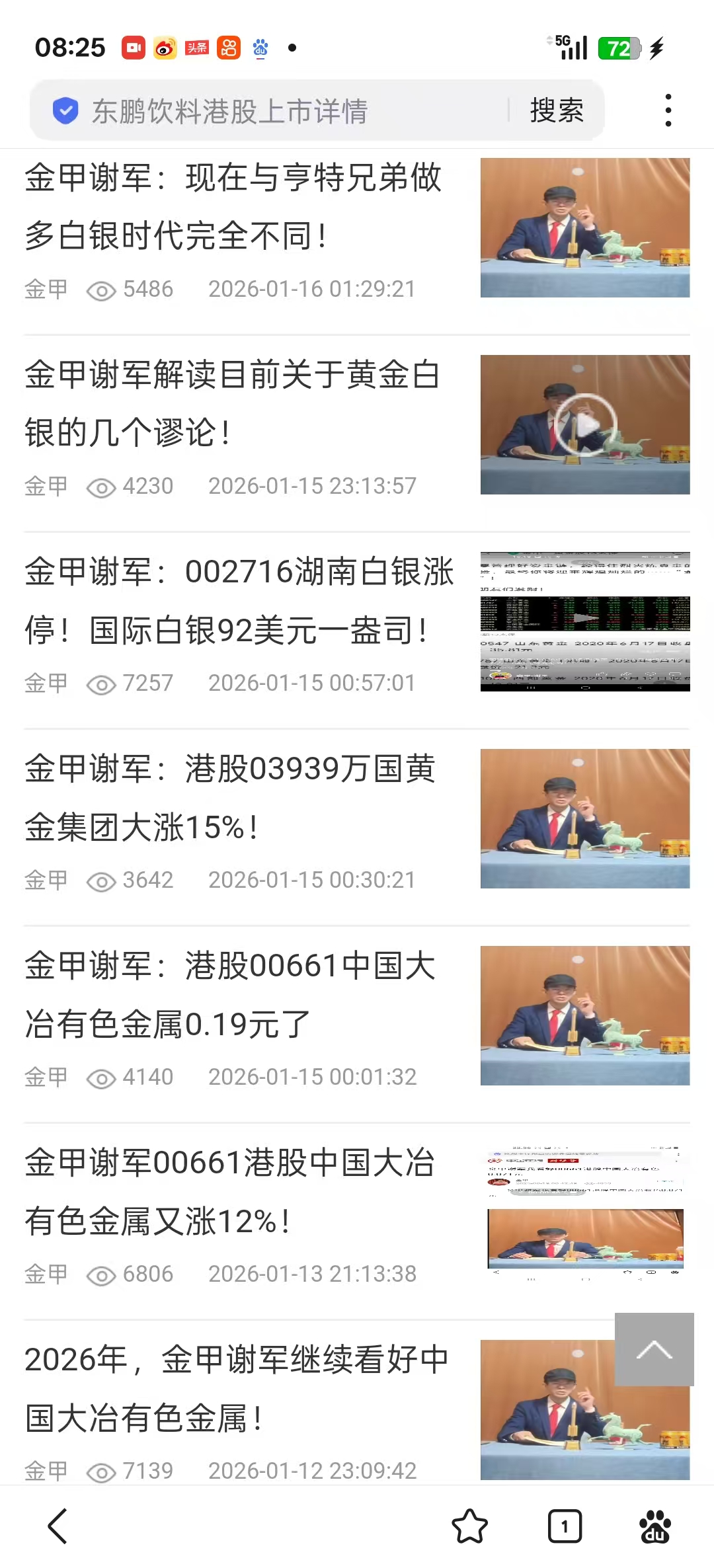Image resolution: width=714 pixels, height=1568 pixels.
Task: Open the 万国黄金集团大涨15% video thumbnail
Action: point(584,818)
